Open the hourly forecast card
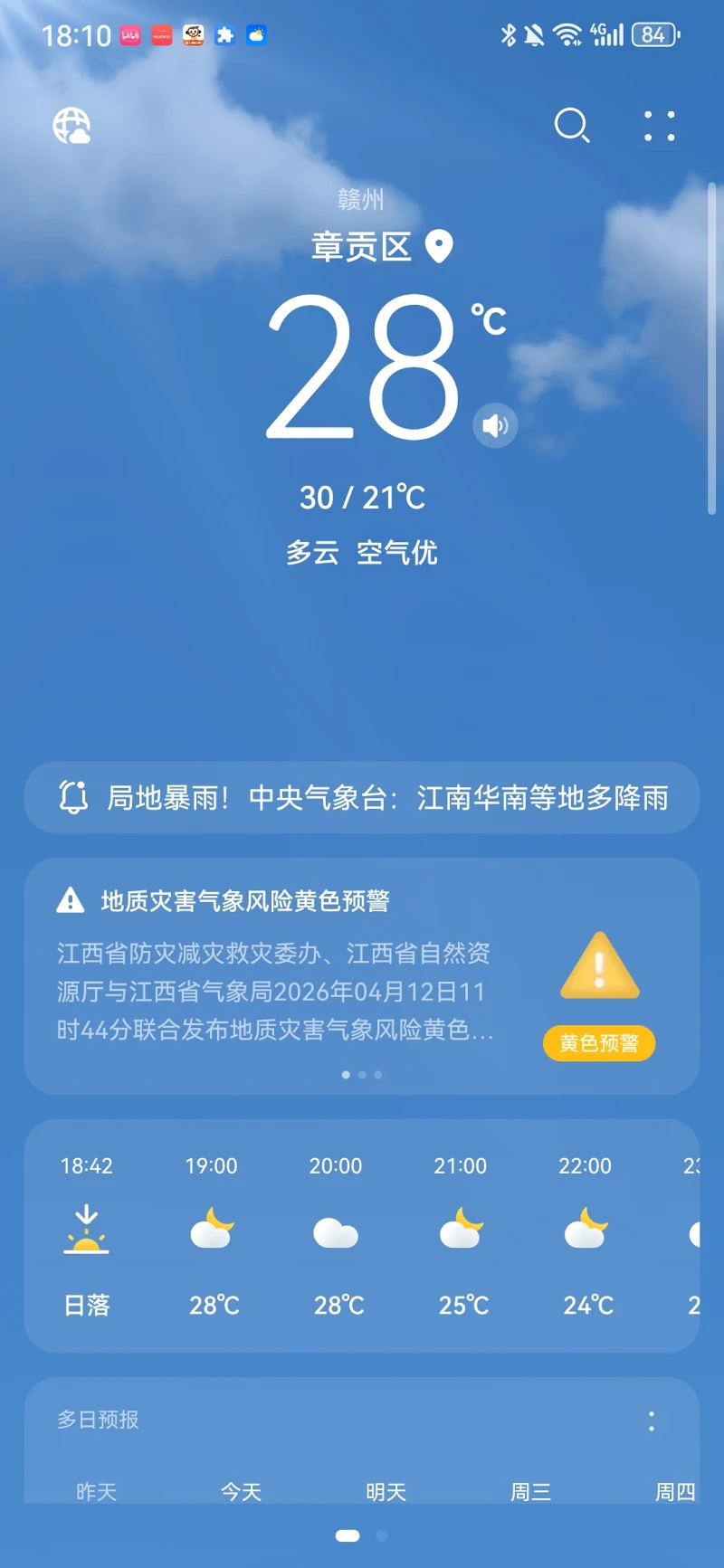This screenshot has height=1568, width=724. coord(362,1235)
